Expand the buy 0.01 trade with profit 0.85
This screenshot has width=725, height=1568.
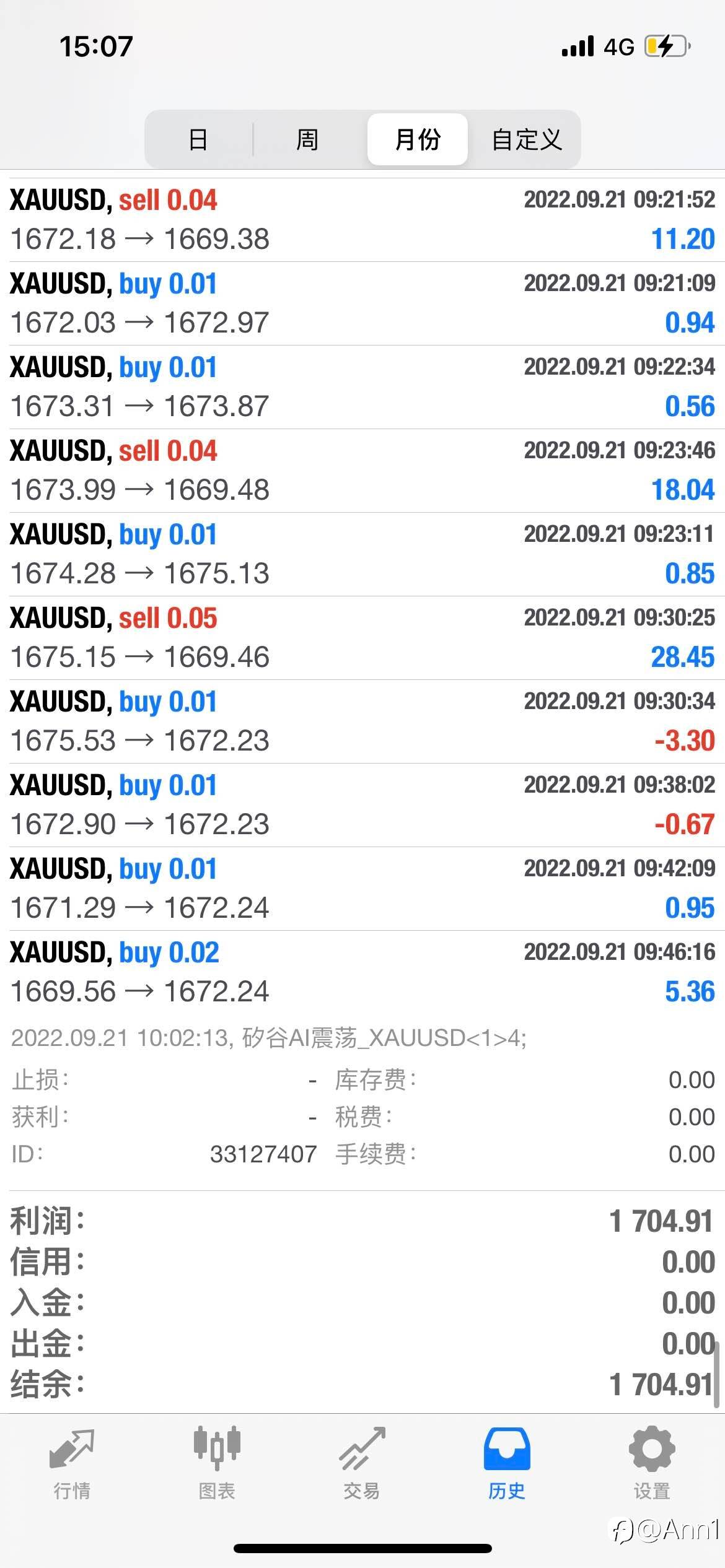pyautogui.click(x=362, y=554)
